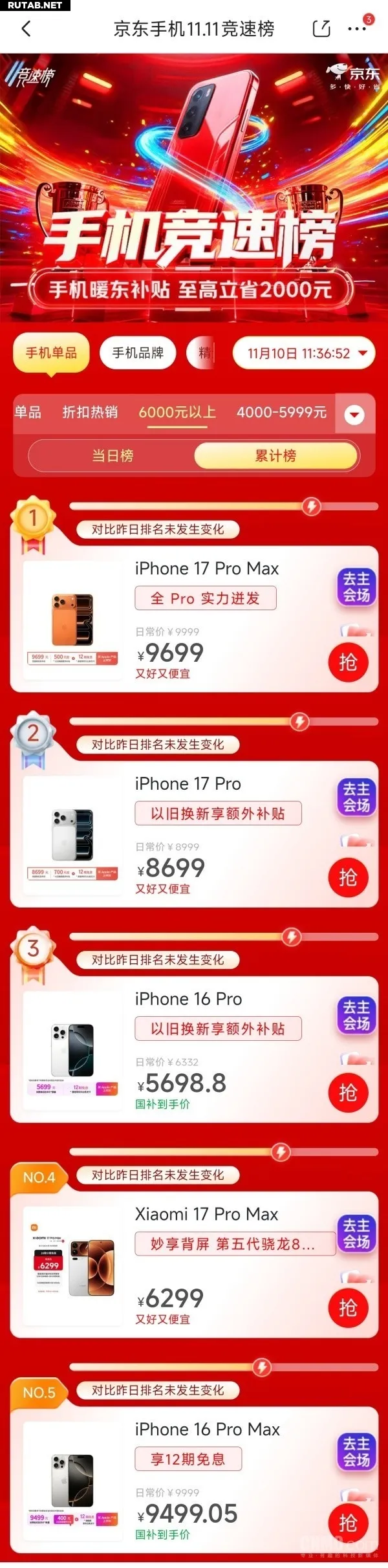The width and height of the screenshot is (388, 1568).
Task: Tap 去主会场 on the iPhone 17 Pro card
Action: 356,797
